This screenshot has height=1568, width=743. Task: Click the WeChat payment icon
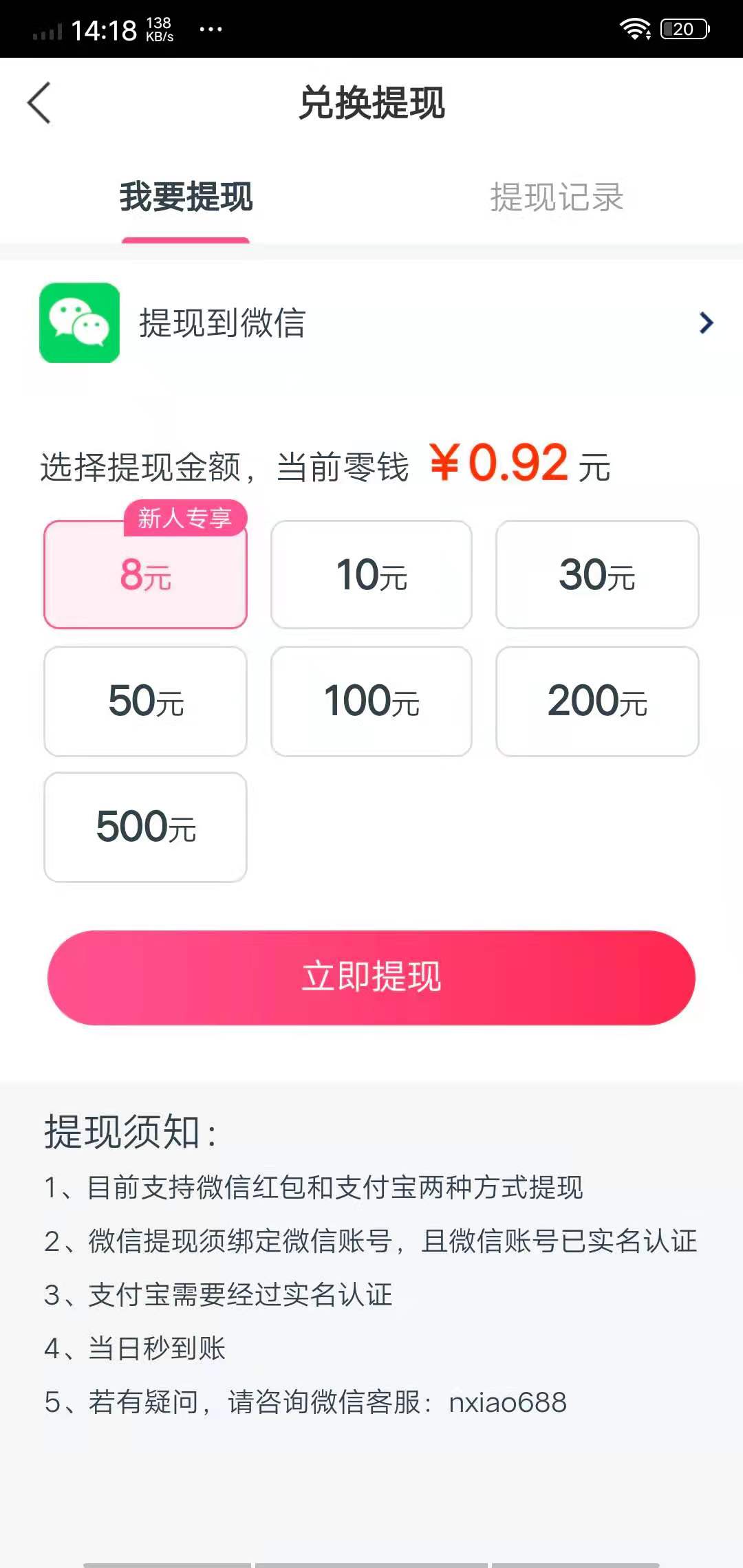pos(79,323)
